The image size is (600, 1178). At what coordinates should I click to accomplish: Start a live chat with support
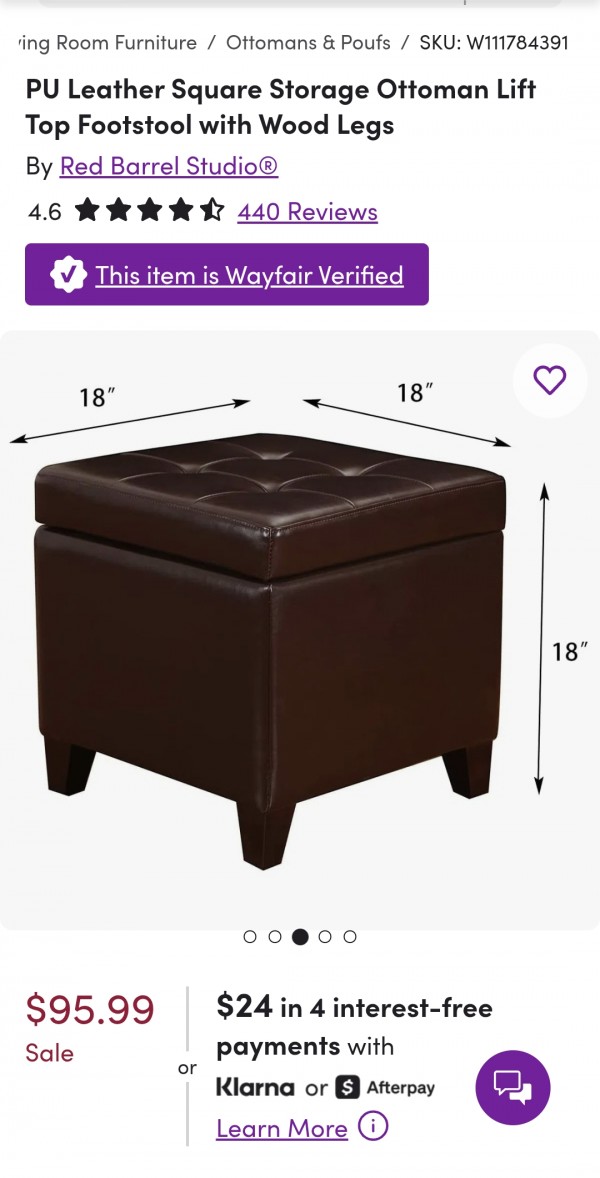pyautogui.click(x=512, y=1087)
